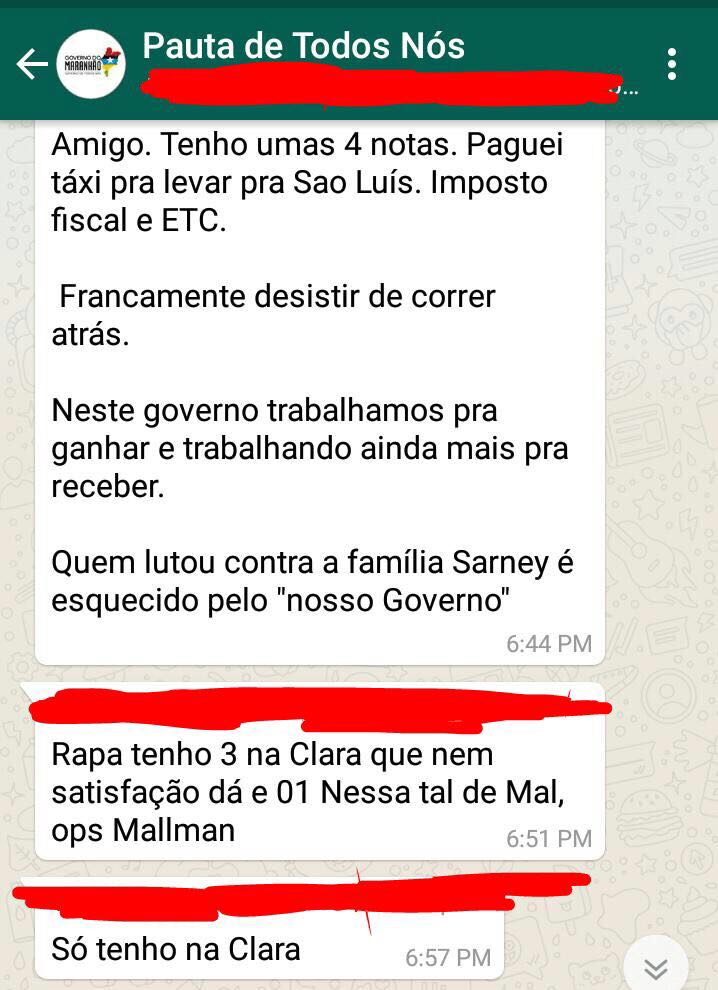This screenshot has width=718, height=990.
Task: Jump to the latest messages
Action: [656, 967]
